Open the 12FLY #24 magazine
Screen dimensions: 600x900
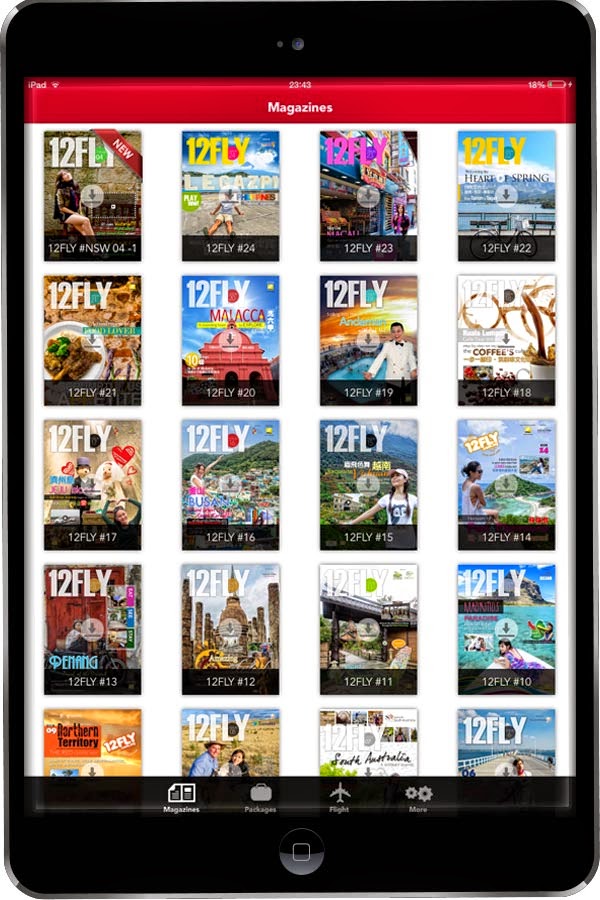point(230,195)
